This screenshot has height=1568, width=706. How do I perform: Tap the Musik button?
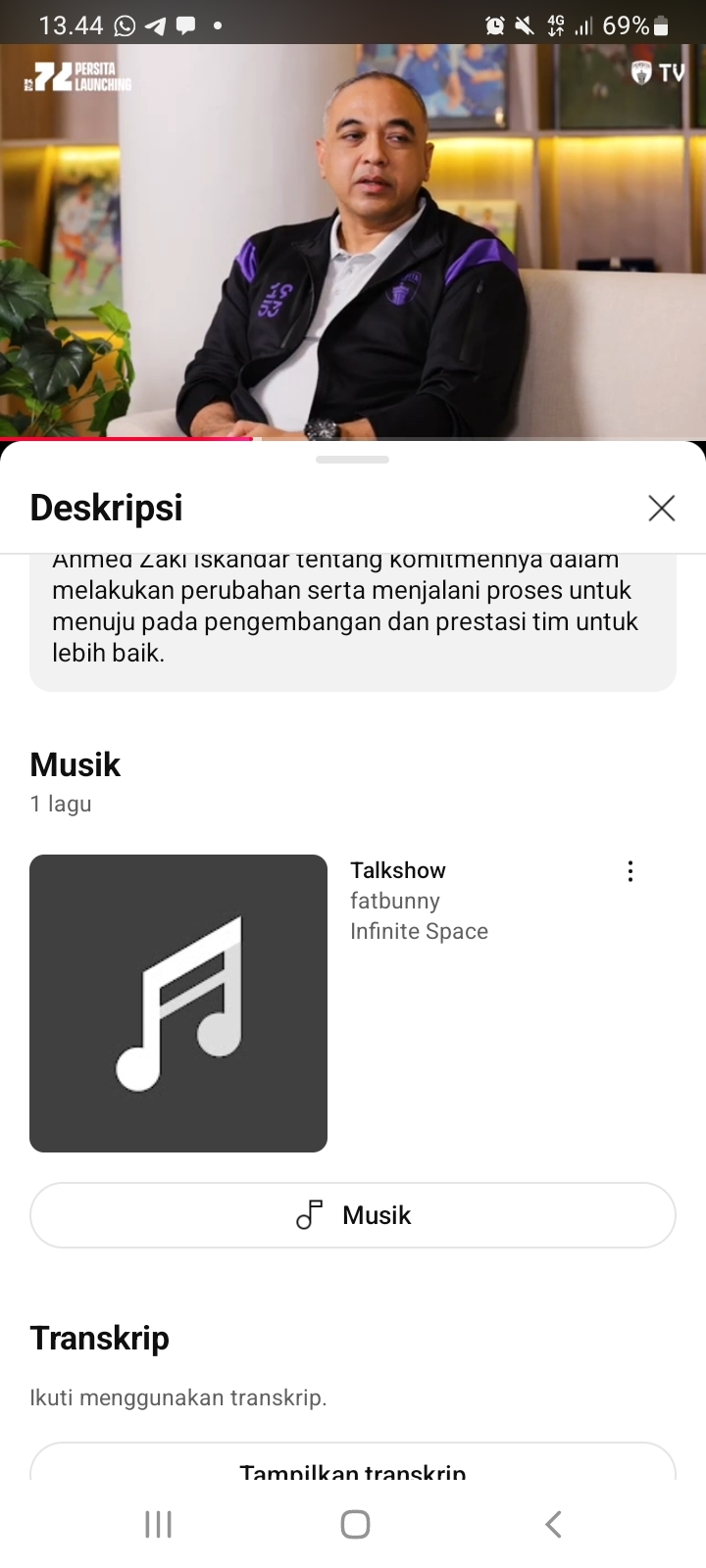tap(353, 1215)
